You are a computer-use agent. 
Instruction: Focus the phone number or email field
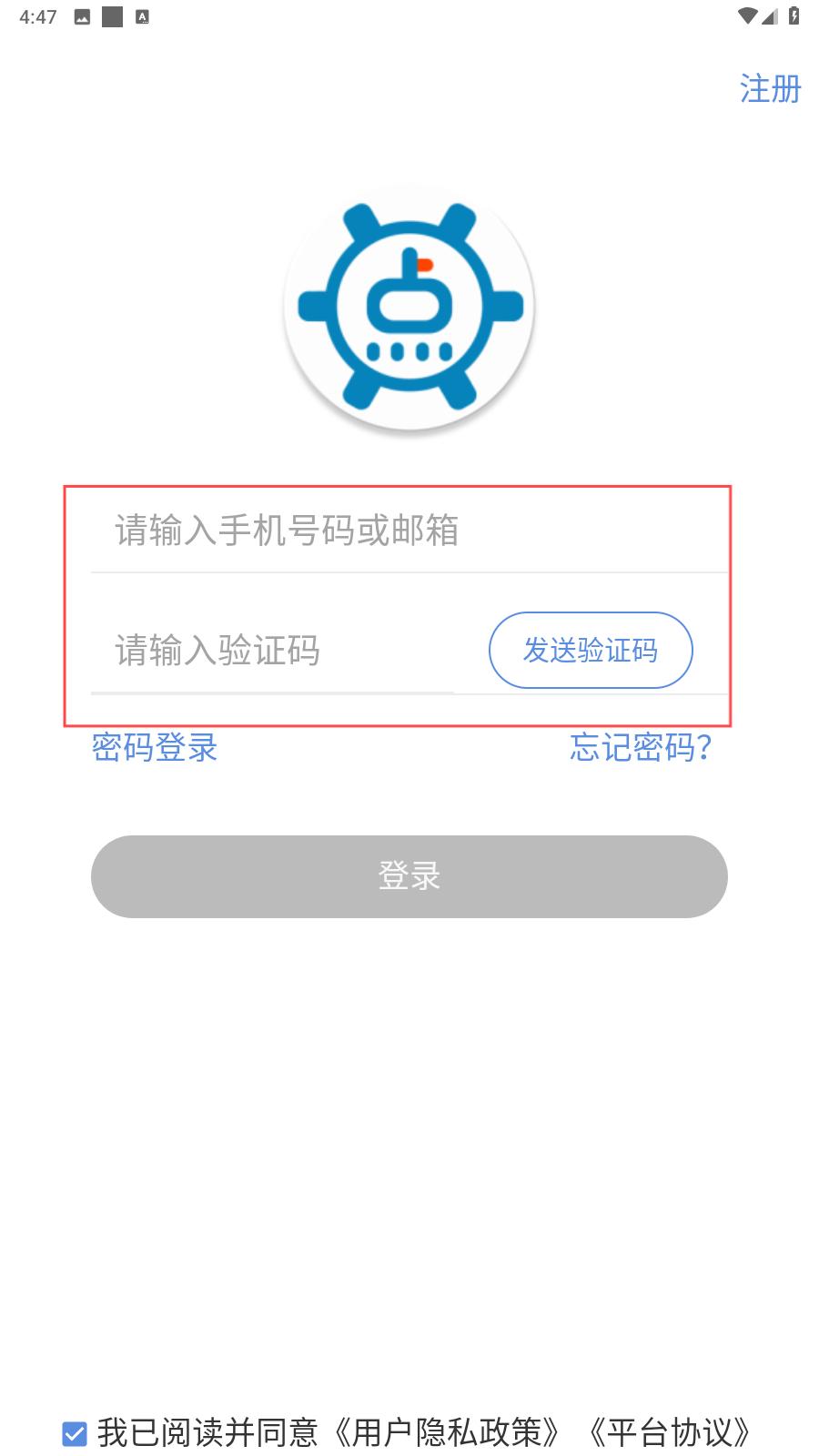click(x=409, y=531)
